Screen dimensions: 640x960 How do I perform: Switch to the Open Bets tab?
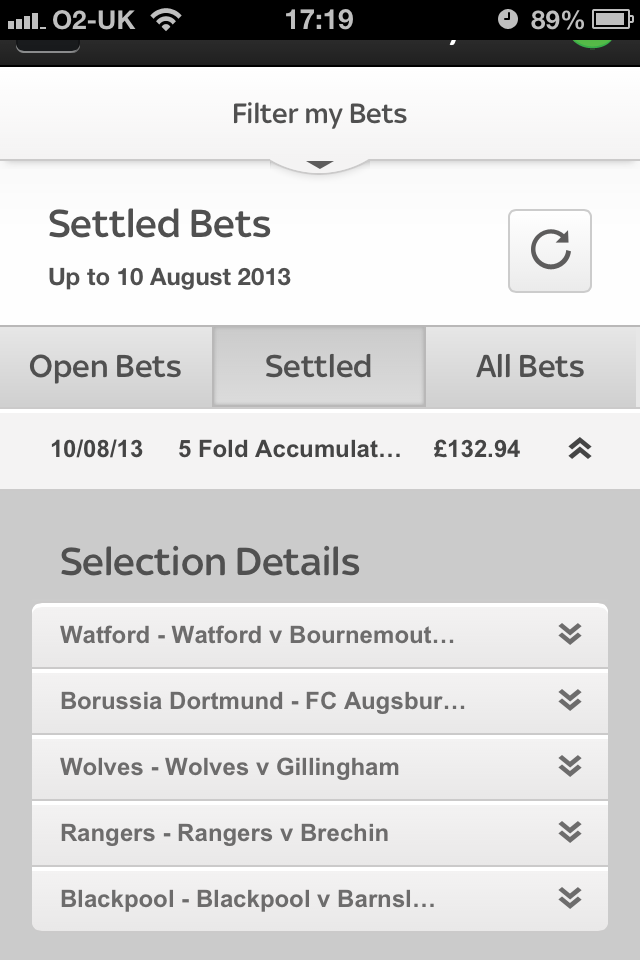(x=106, y=367)
